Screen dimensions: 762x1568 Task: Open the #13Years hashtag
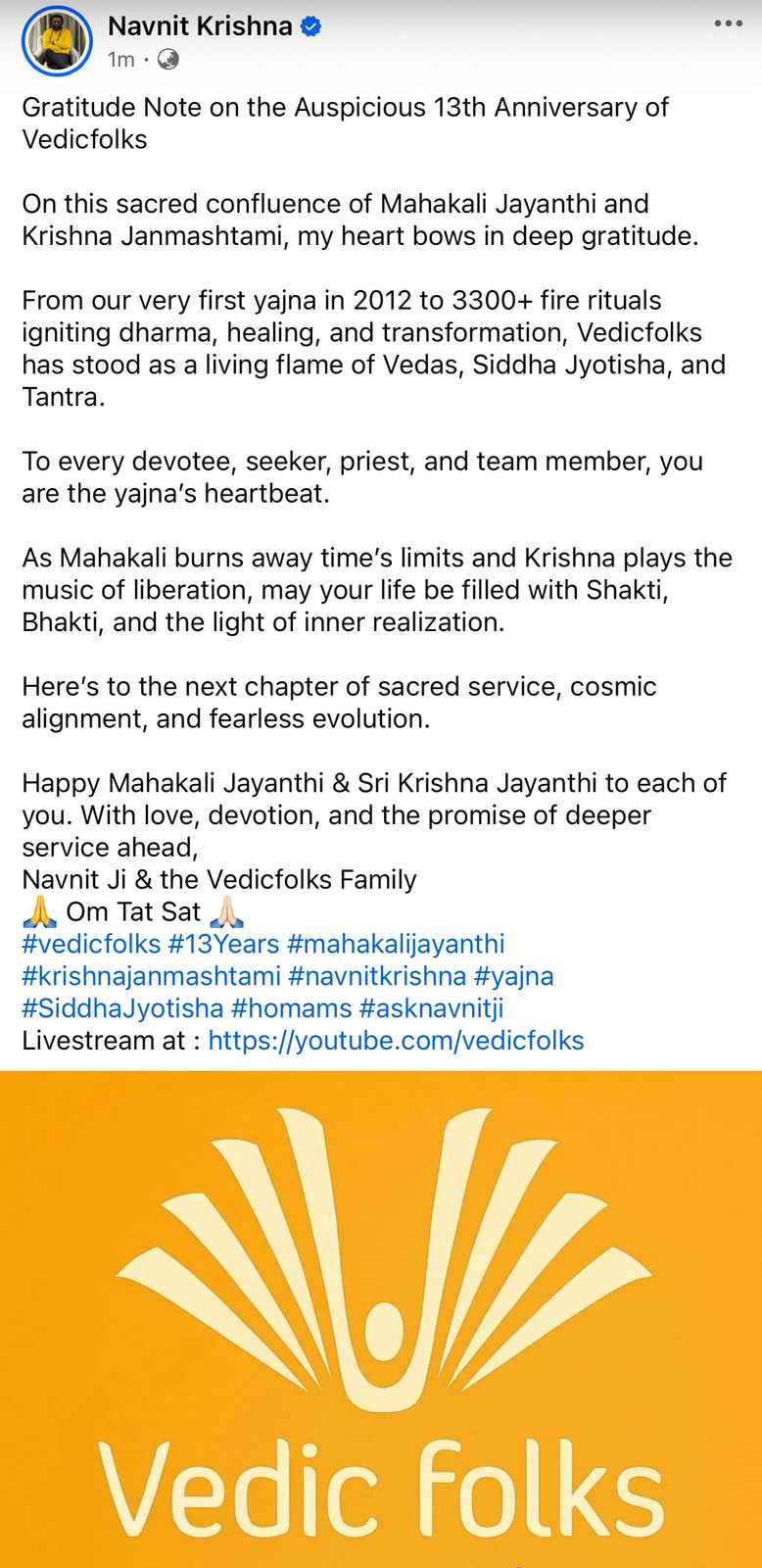click(224, 944)
